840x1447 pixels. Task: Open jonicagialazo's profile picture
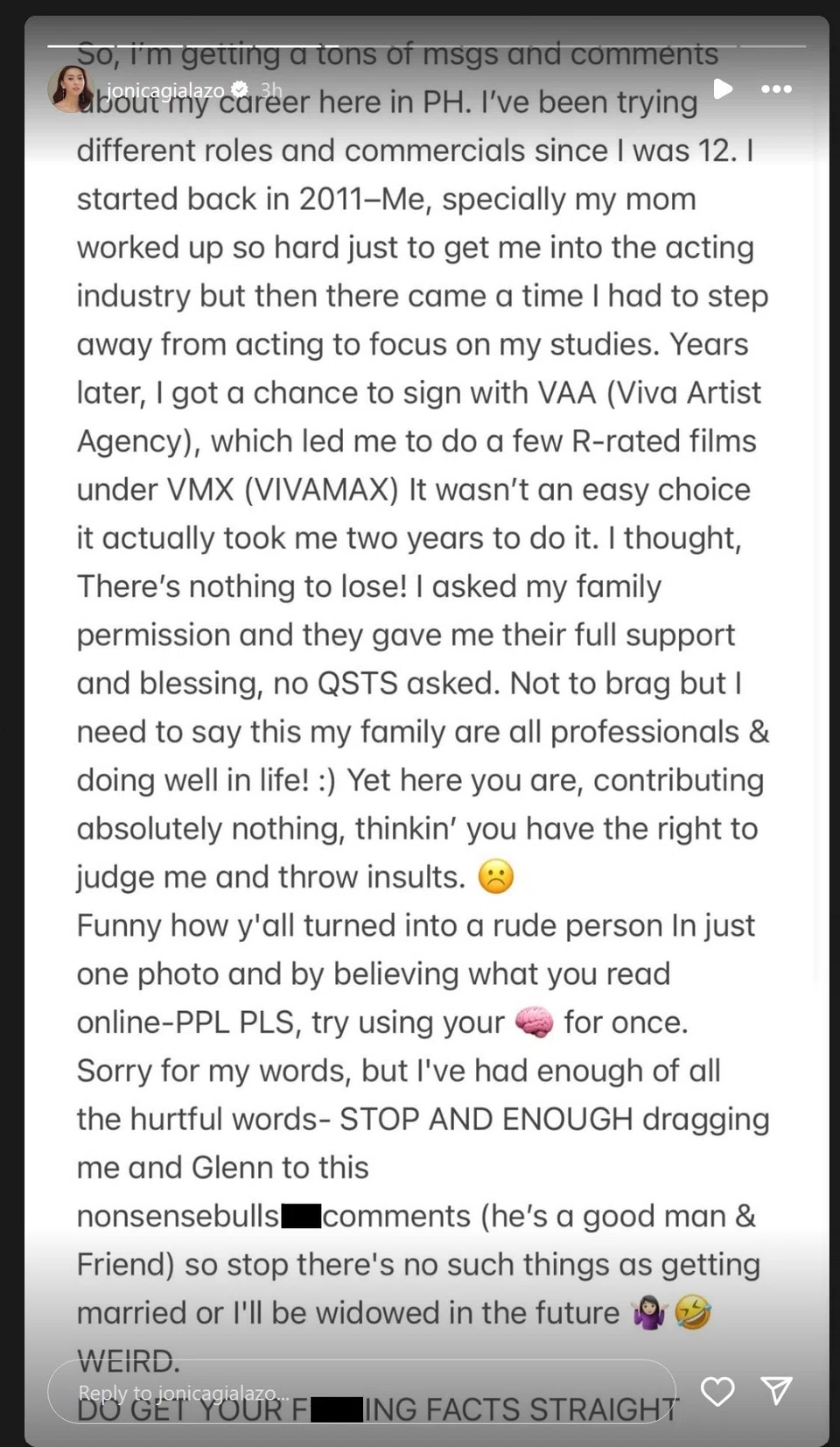pyautogui.click(x=71, y=89)
